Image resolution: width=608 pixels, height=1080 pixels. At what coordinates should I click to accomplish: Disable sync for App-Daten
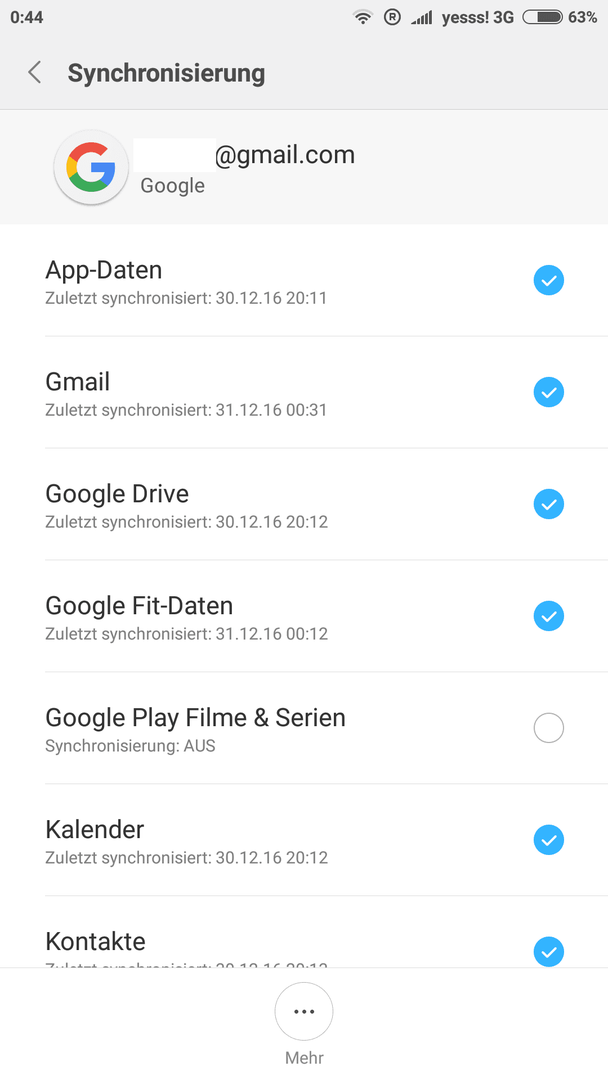549,280
